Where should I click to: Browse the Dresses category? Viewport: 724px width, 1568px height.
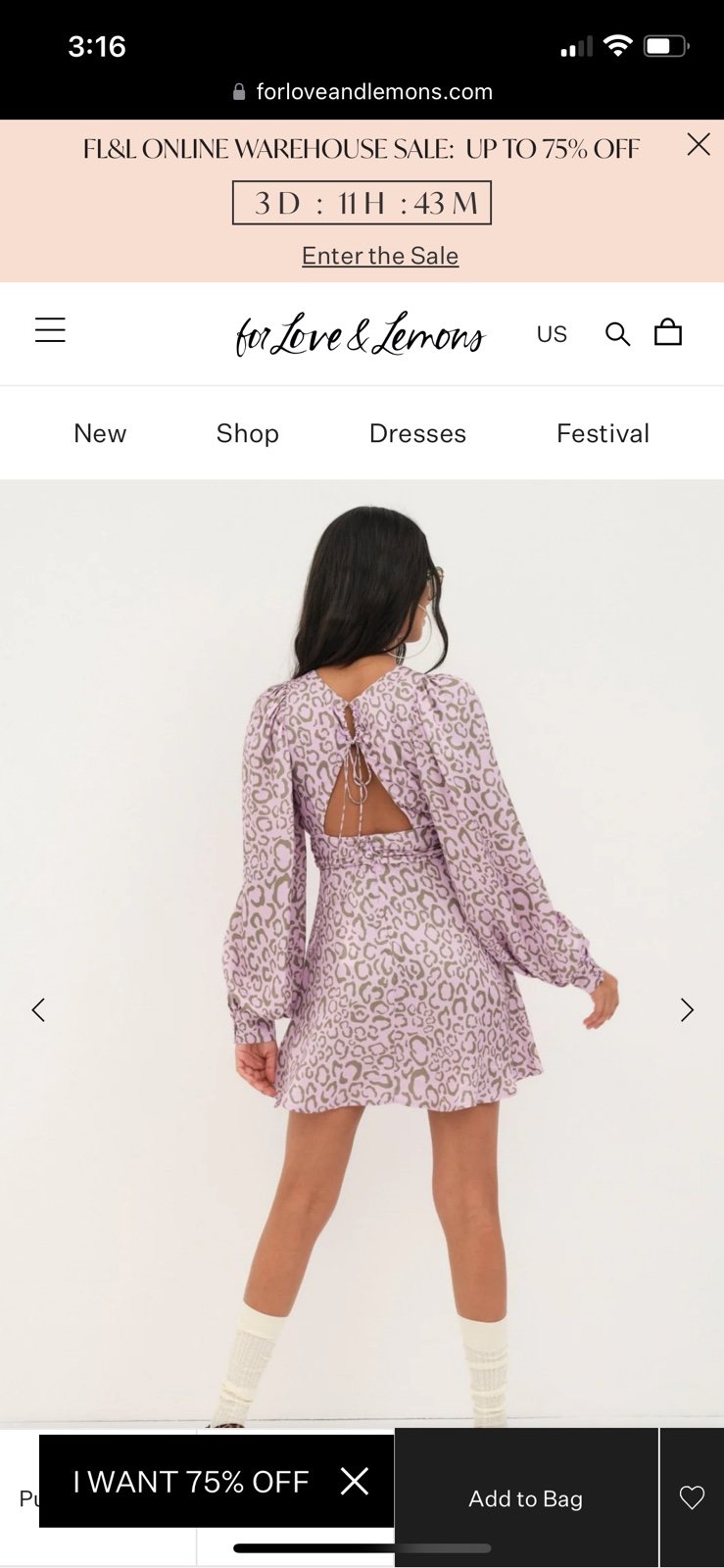point(417,433)
